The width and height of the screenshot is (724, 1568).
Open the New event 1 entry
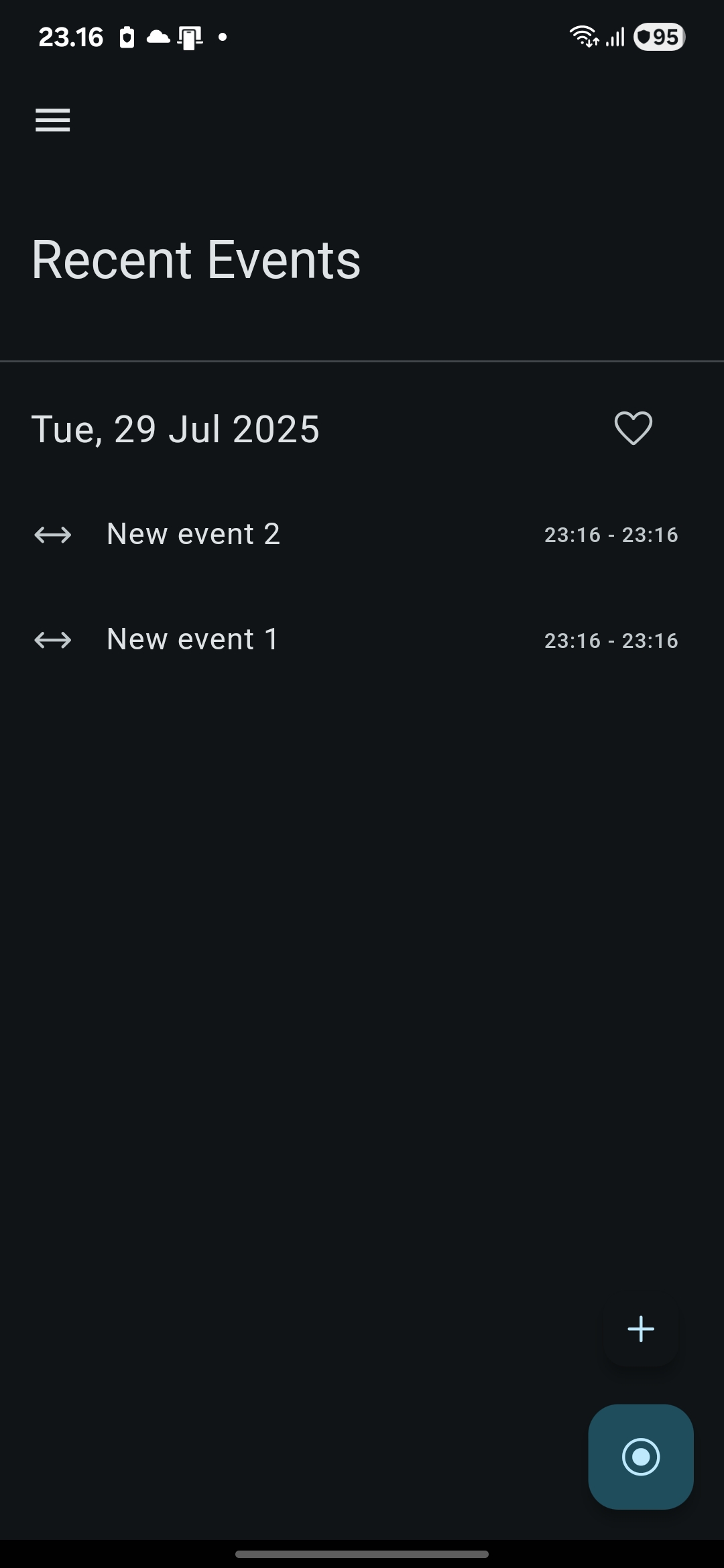(x=192, y=640)
